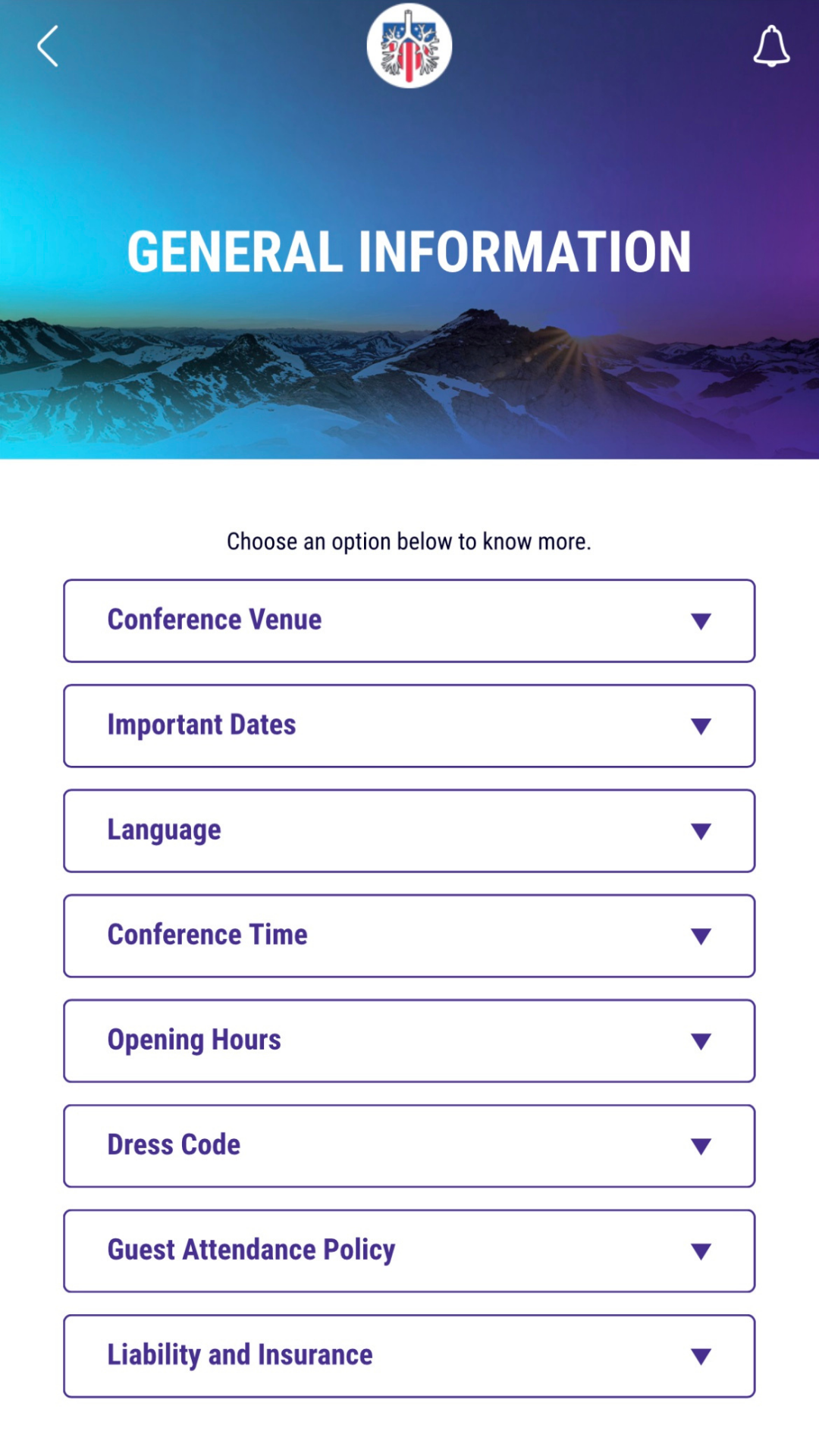The height and width of the screenshot is (1456, 819).
Task: Expand Liability and Insurance
Action: 409,1356
